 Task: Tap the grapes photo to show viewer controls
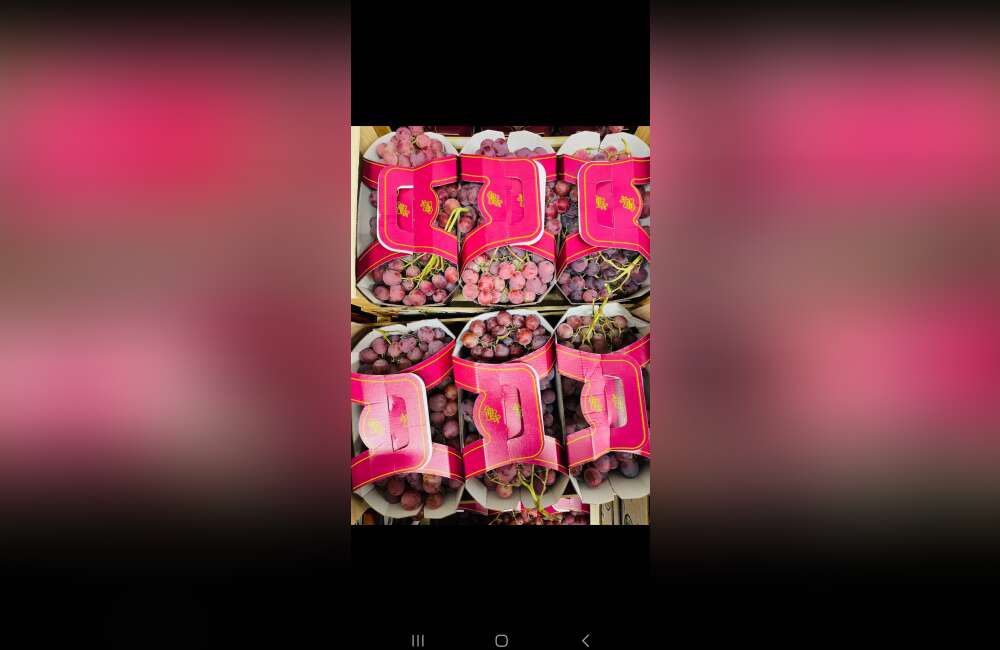coord(500,325)
